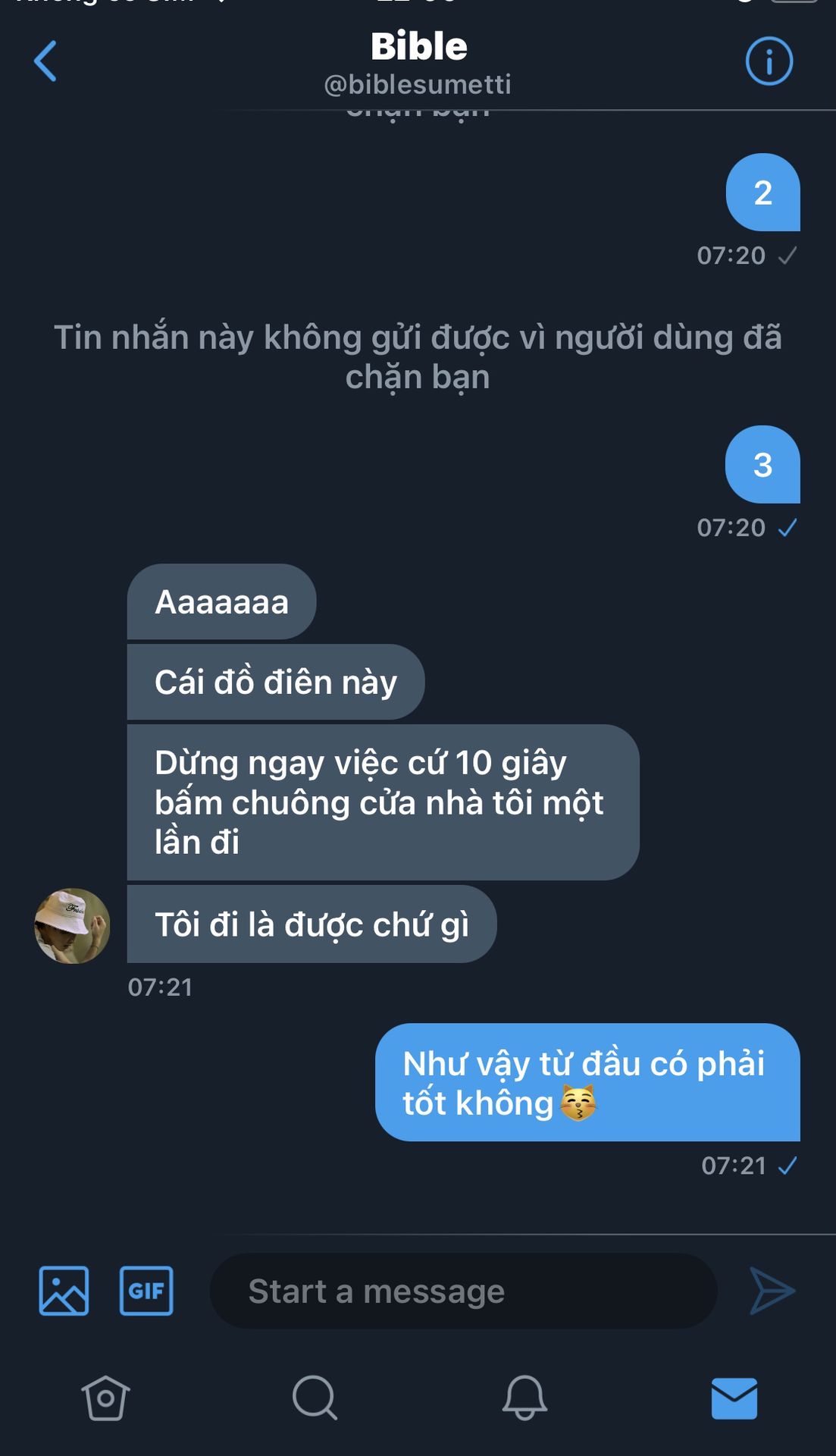This screenshot has height=1456, width=836.
Task: Switch to the Messages envelope tab
Action: pos(734,1398)
